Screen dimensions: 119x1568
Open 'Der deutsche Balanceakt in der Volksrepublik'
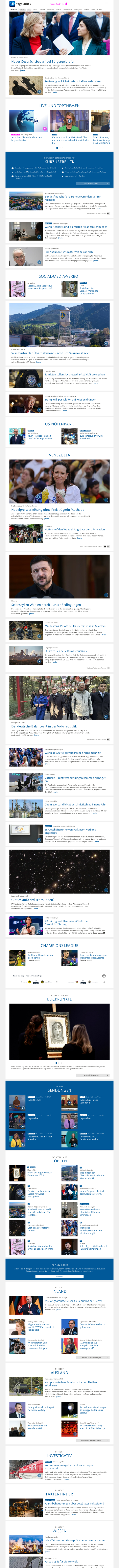(44, 726)
